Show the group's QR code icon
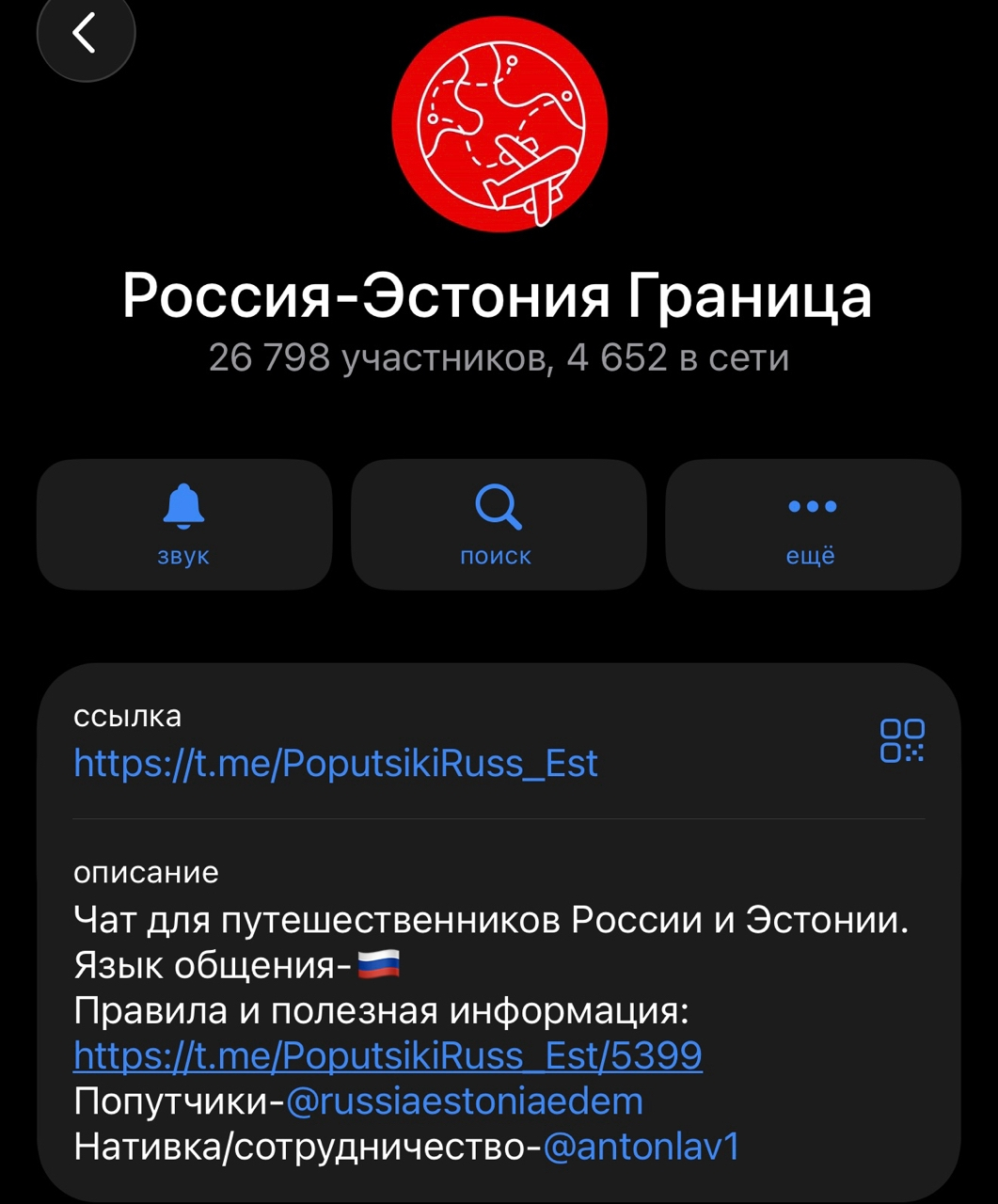Viewport: 998px width, 1204px height. click(x=901, y=740)
